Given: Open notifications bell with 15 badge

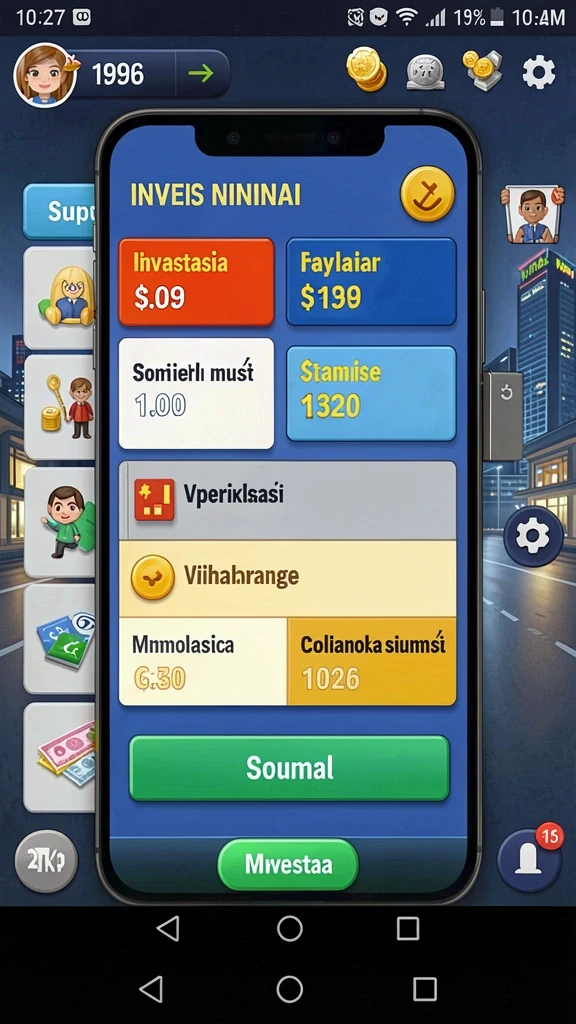Looking at the screenshot, I should click(x=530, y=859).
